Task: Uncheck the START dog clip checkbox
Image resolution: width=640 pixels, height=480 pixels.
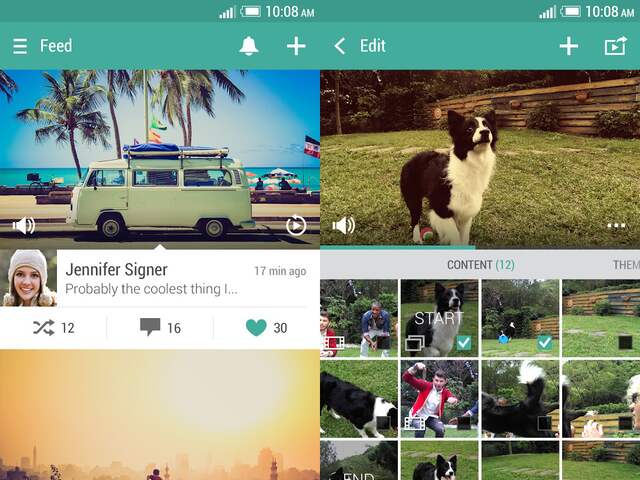Action: [x=463, y=343]
